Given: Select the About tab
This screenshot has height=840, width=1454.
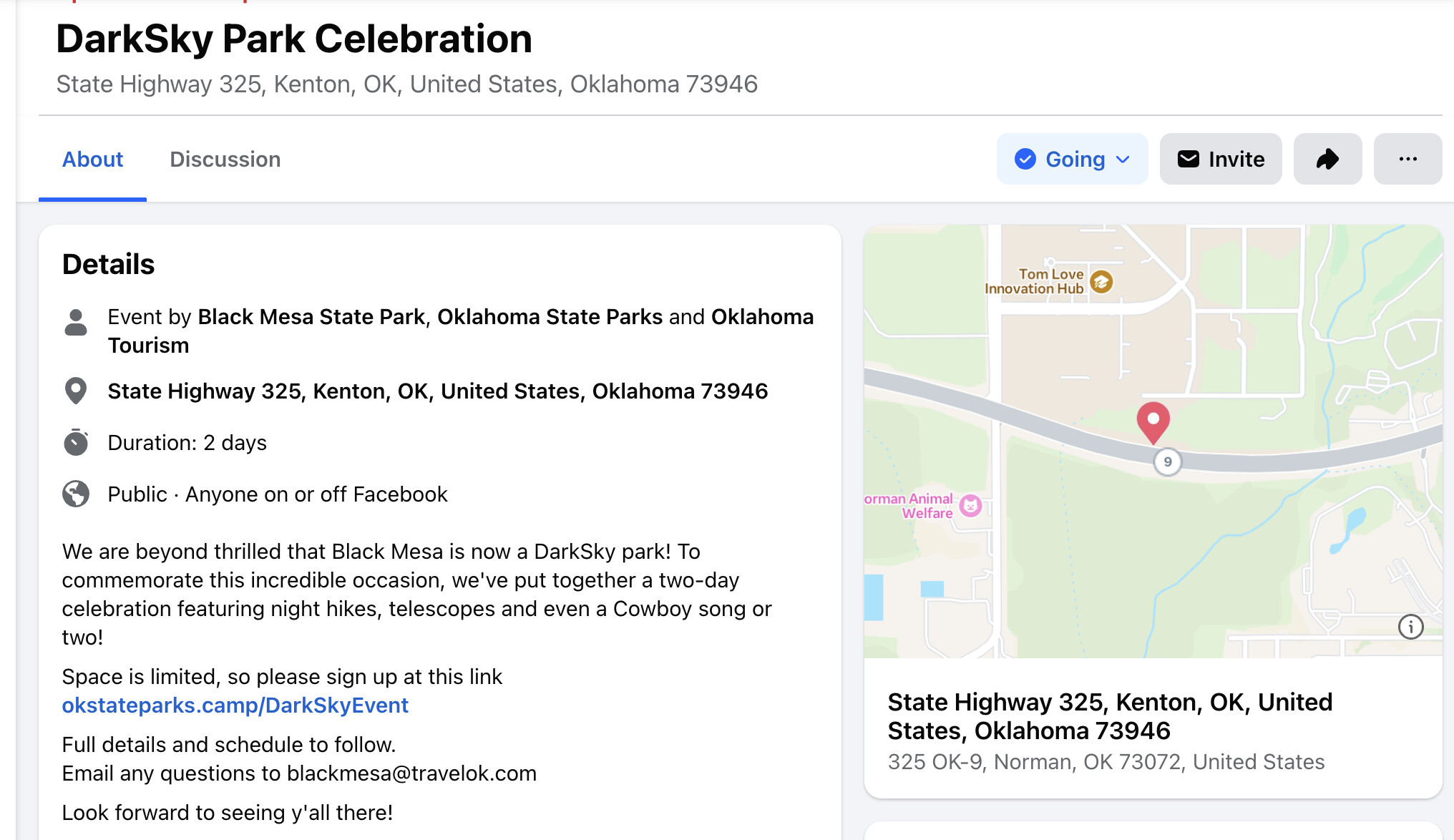Looking at the screenshot, I should point(92,159).
